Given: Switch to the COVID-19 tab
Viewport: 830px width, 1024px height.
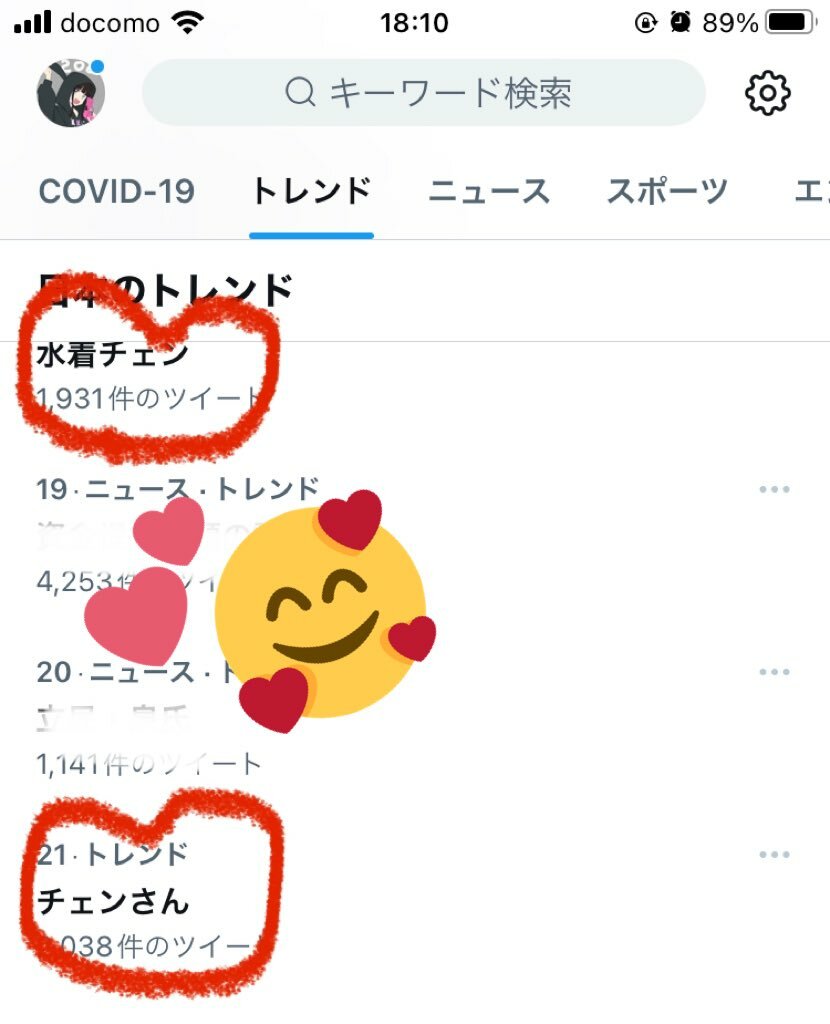Looking at the screenshot, I should 117,190.
